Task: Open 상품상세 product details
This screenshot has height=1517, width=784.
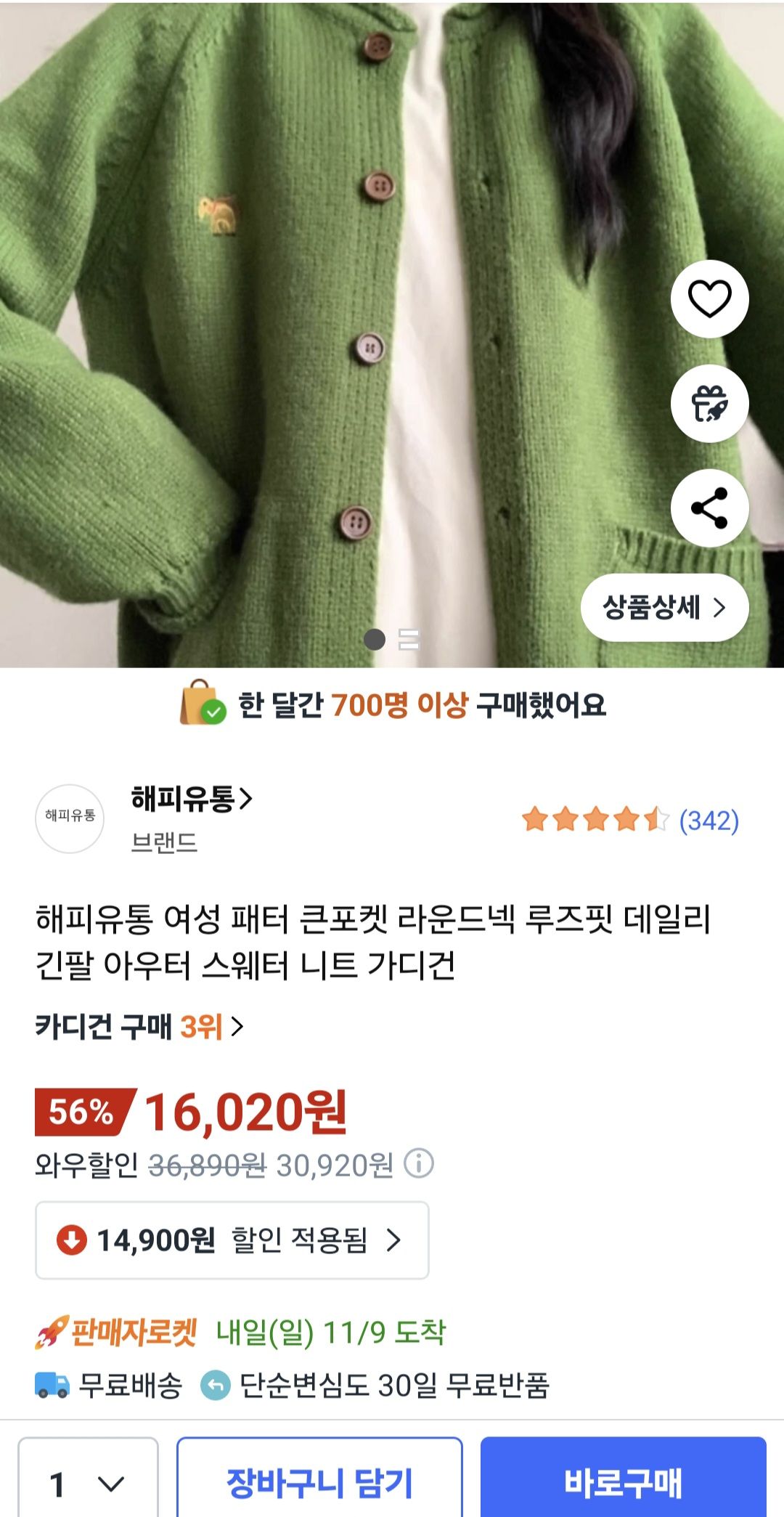Action: (664, 607)
